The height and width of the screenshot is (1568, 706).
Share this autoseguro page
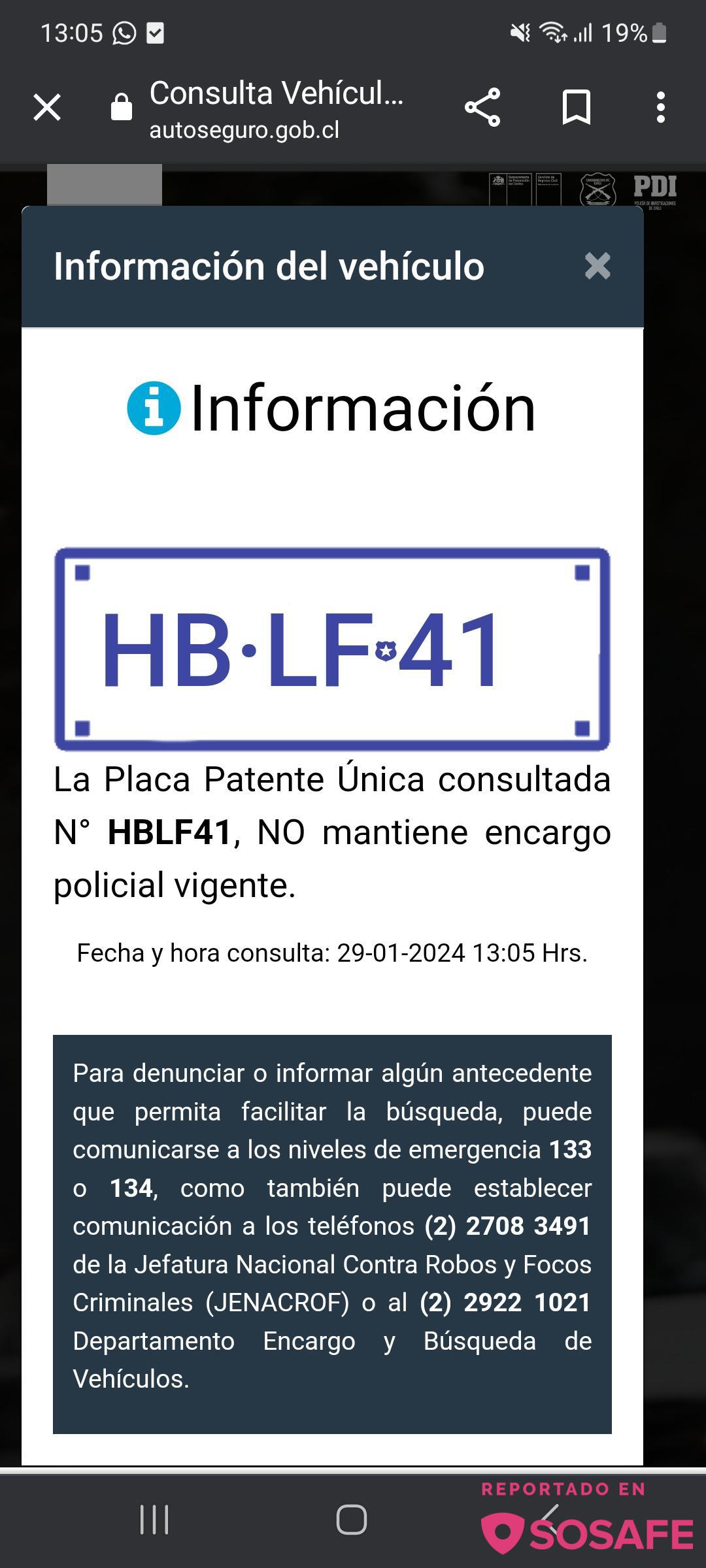point(482,108)
